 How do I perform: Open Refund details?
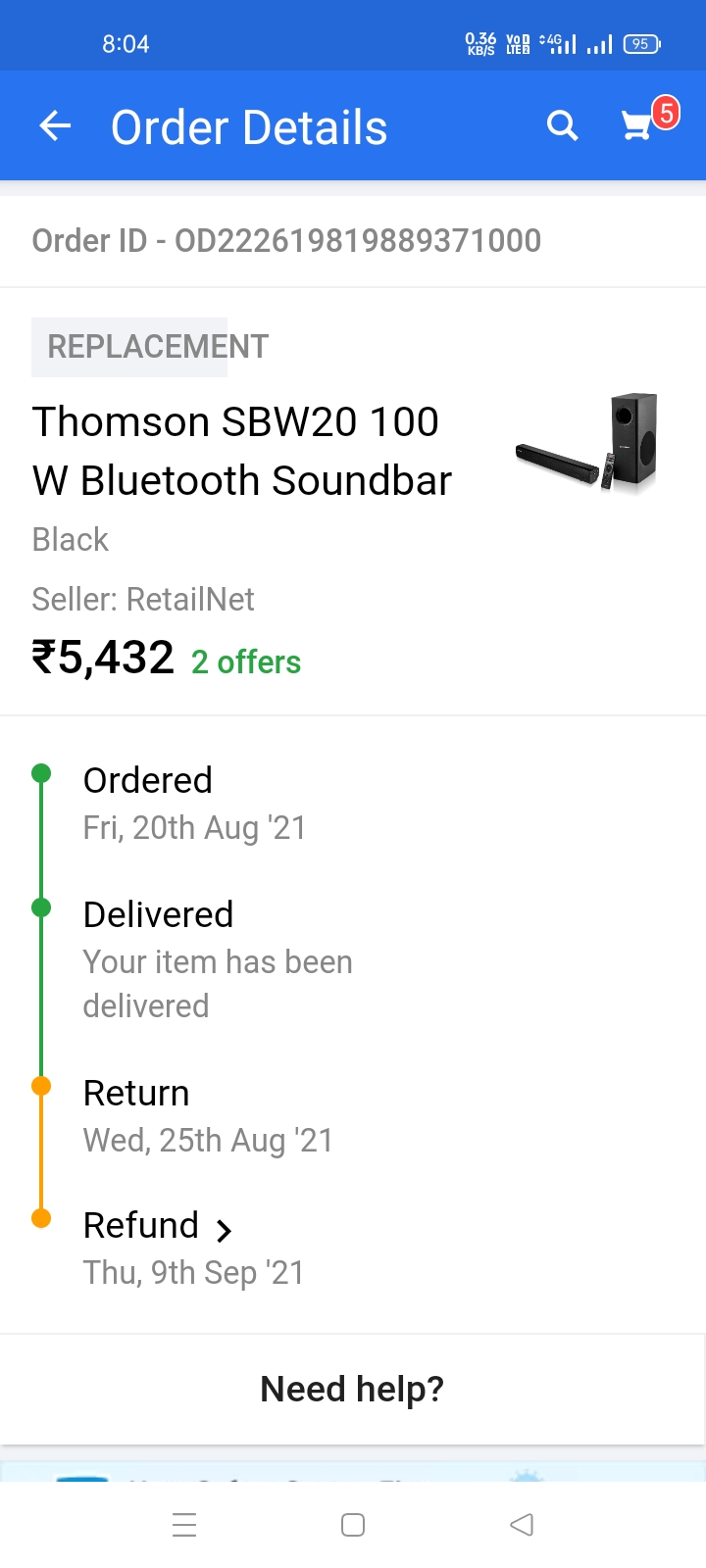(x=159, y=1227)
